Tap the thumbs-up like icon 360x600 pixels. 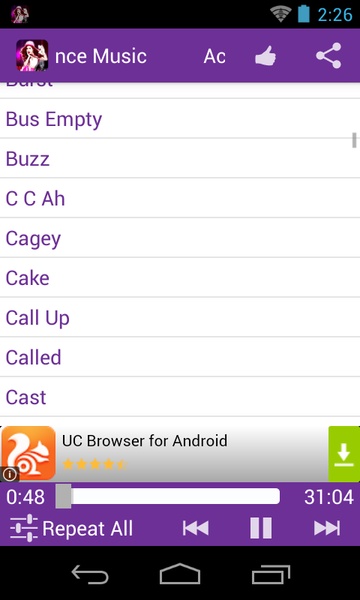[x=266, y=56]
